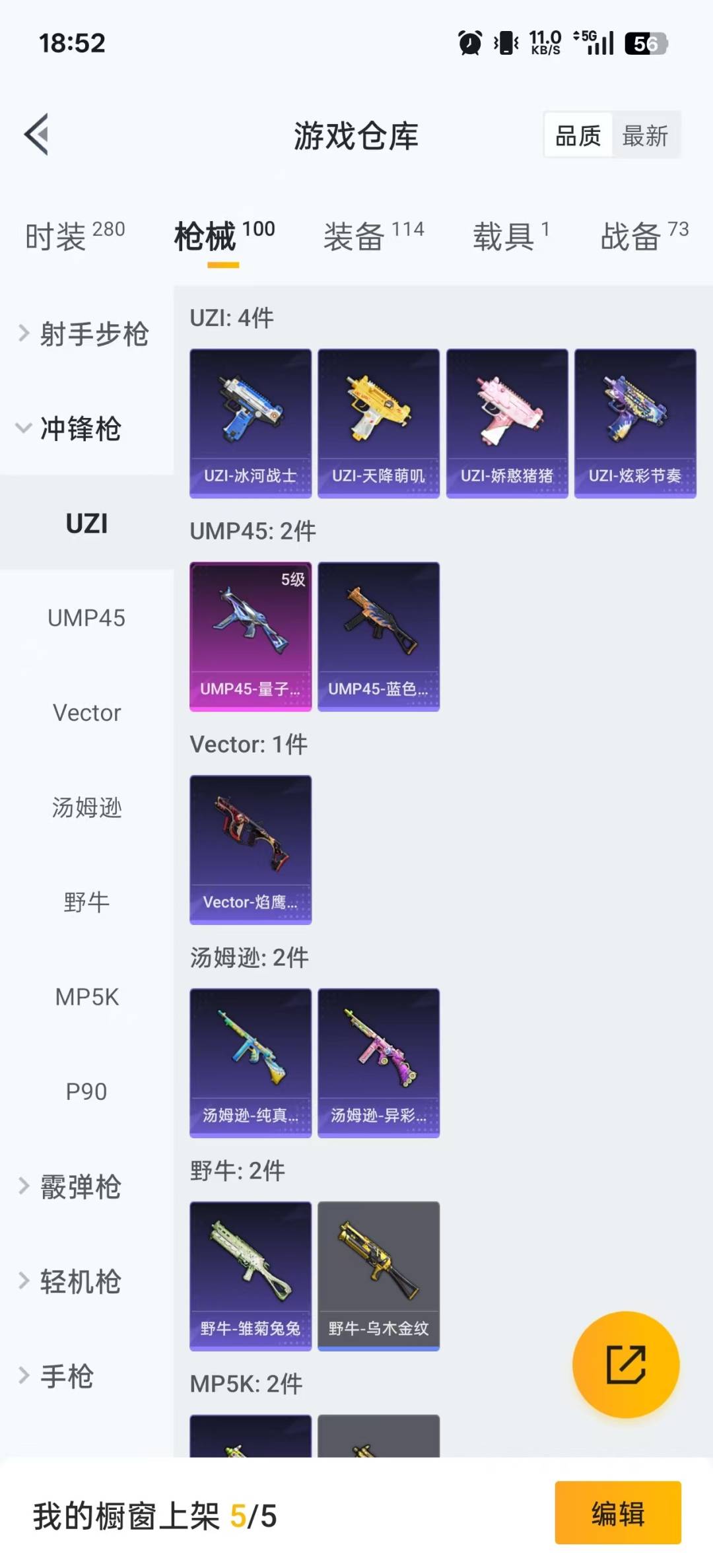Tap 编辑 to edit the showcase
This screenshot has width=713, height=1568.
point(617,1513)
